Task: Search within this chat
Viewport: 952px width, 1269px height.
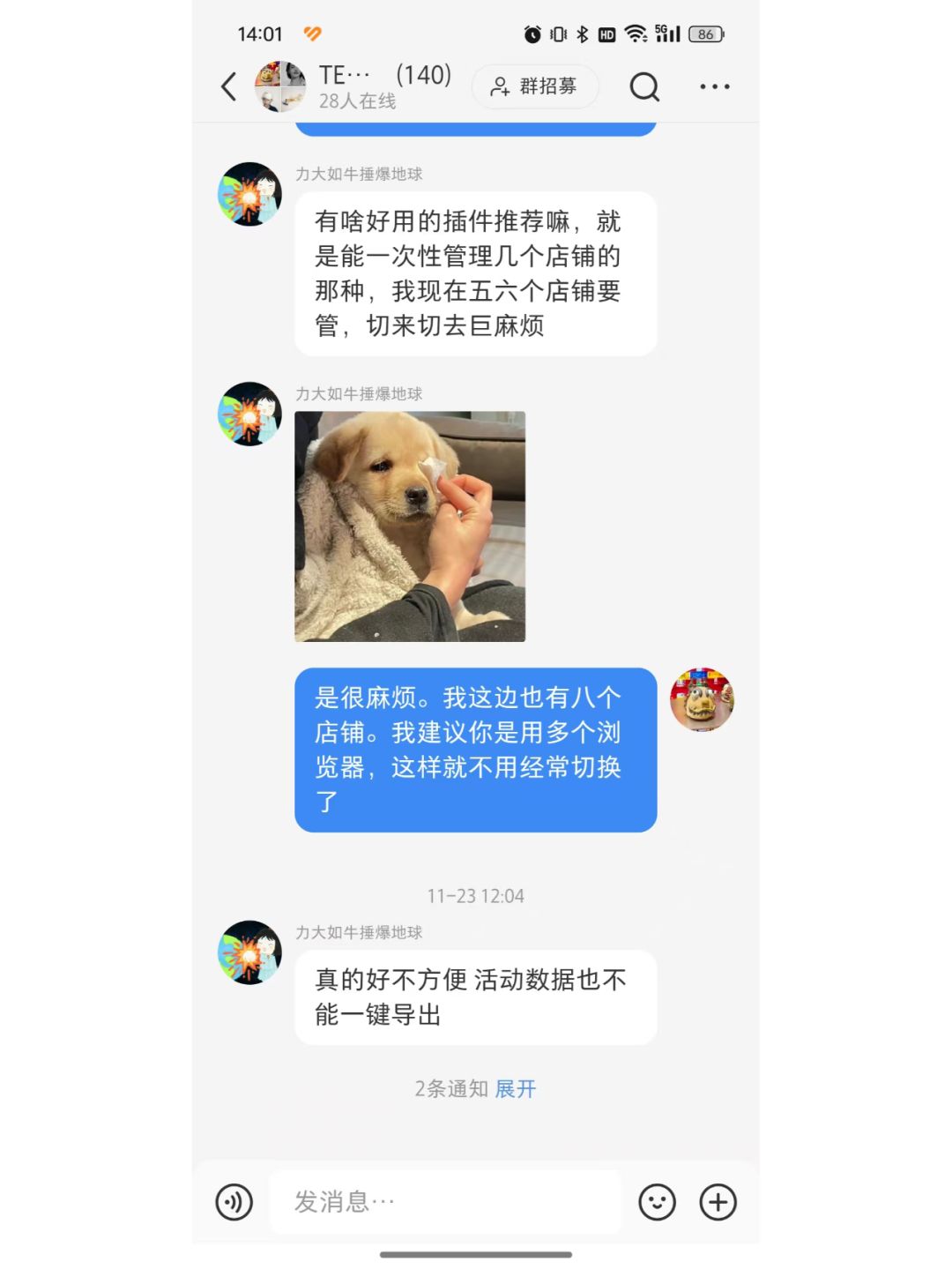Action: [644, 86]
